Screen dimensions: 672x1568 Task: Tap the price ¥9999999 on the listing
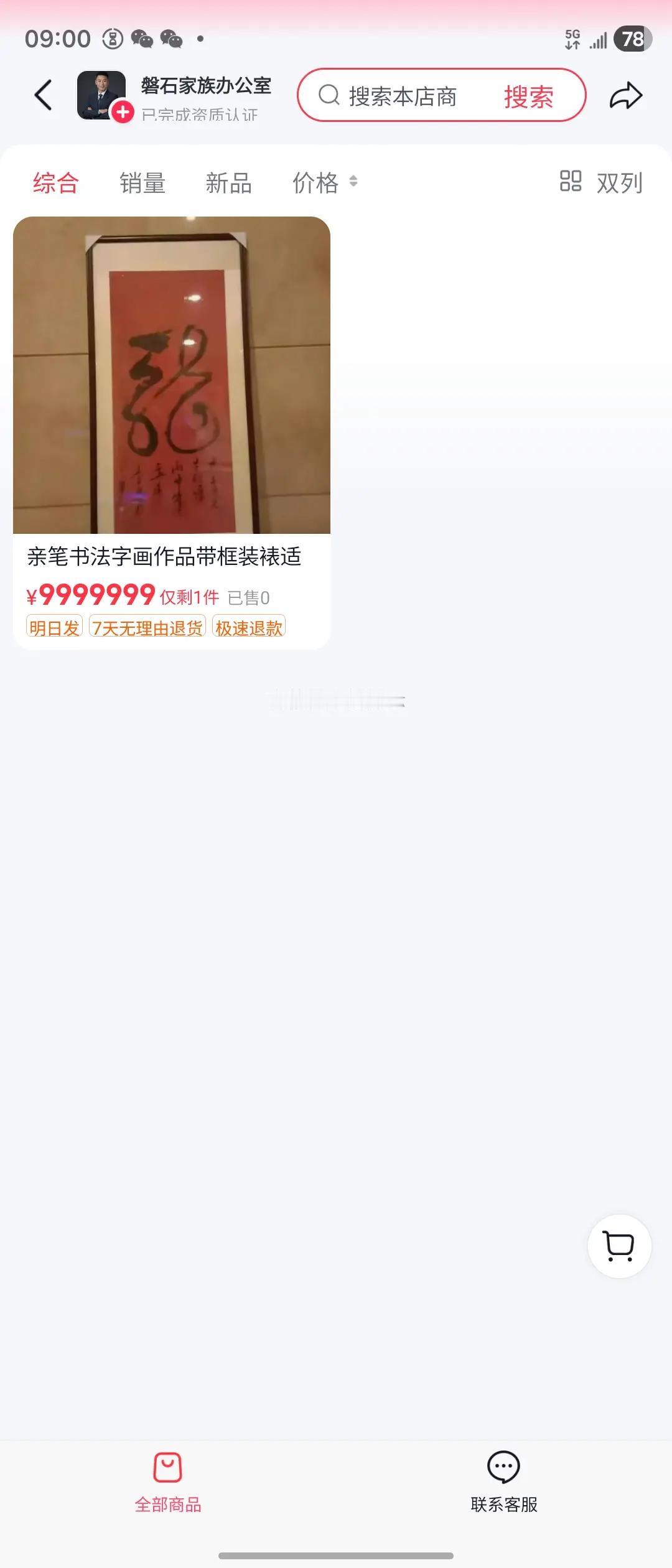(92, 595)
